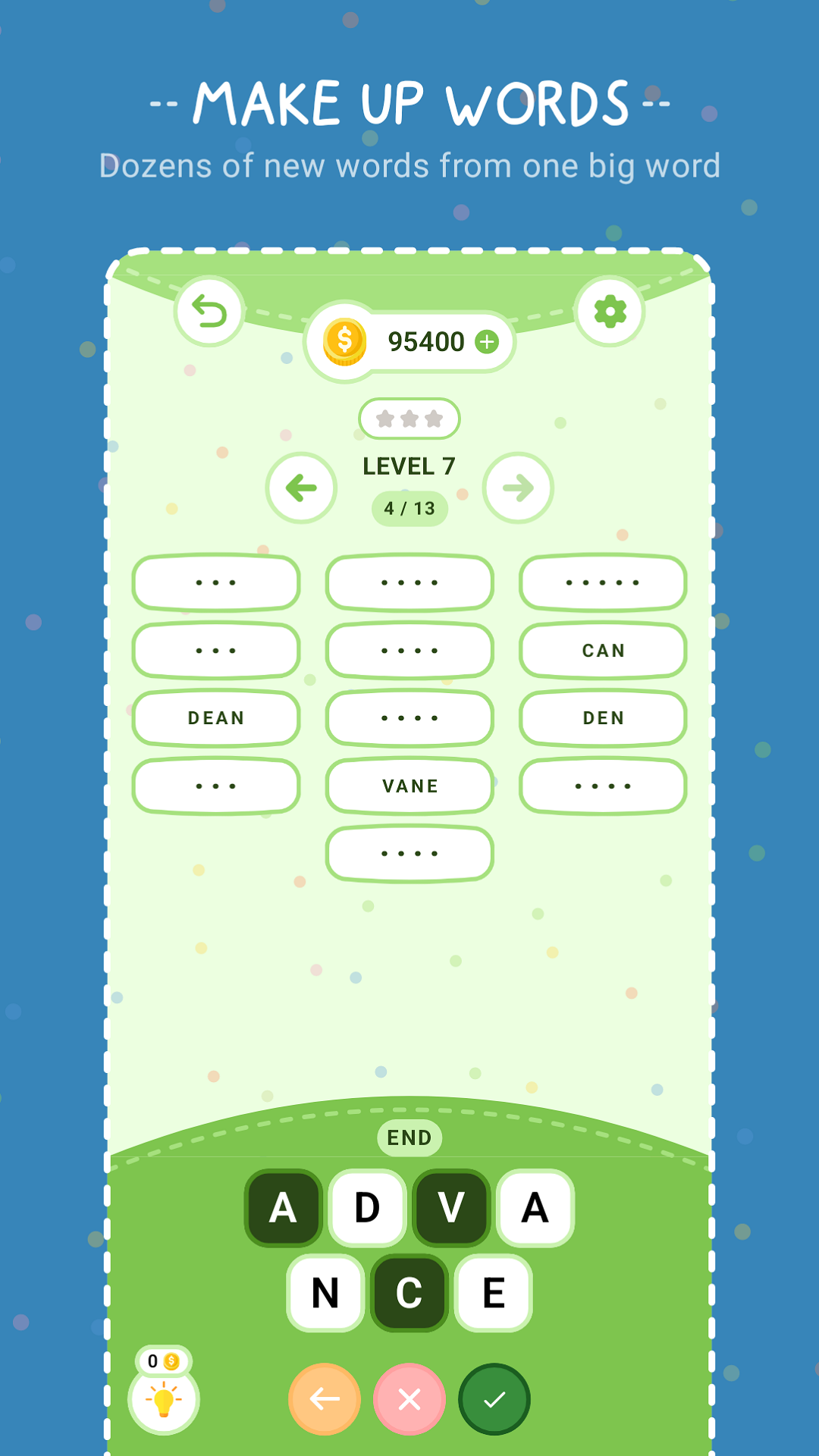Viewport: 819px width, 1456px height.
Task: Select the letter D tile
Action: point(368,1208)
